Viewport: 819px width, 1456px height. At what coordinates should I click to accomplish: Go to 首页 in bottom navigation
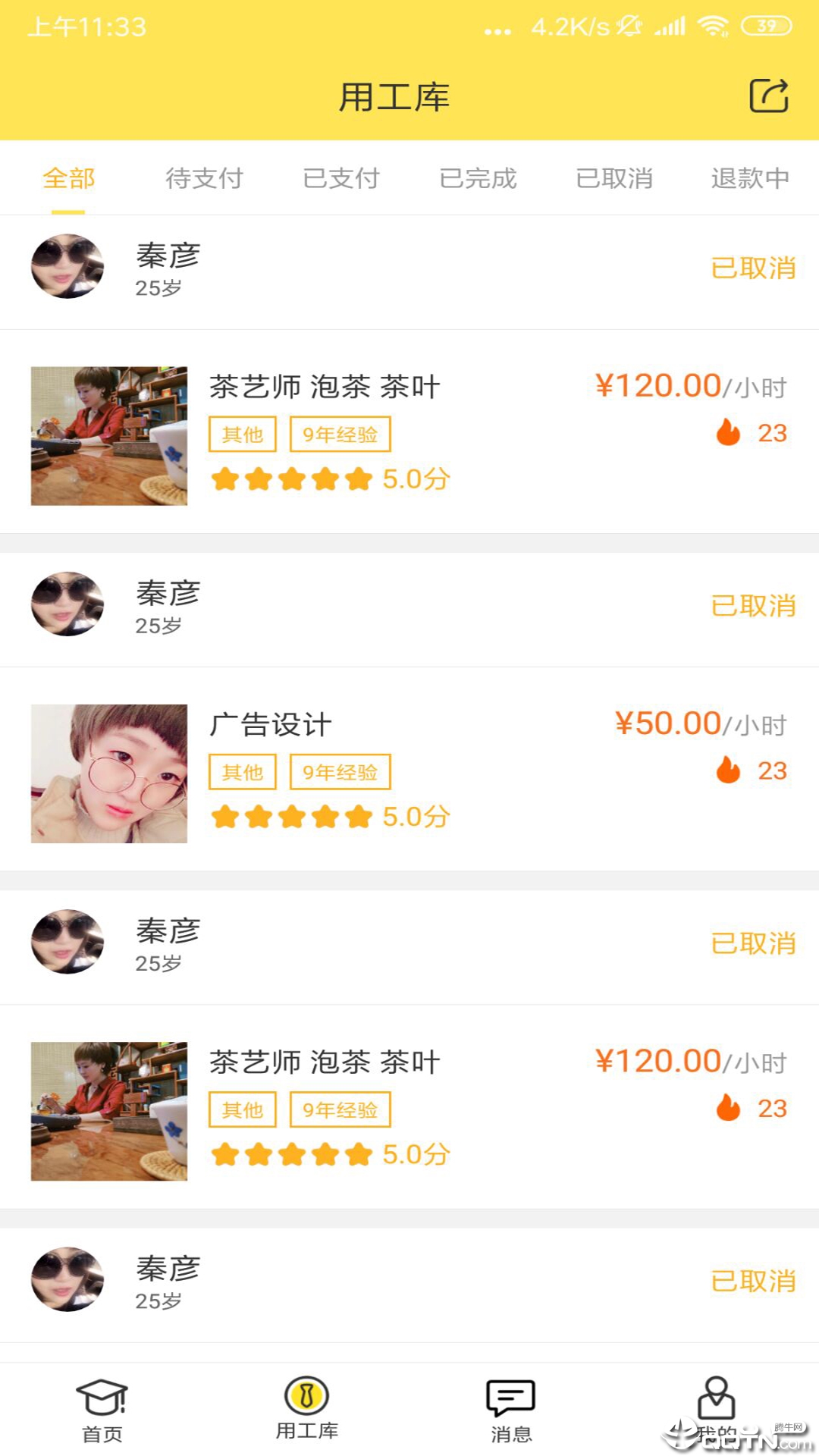coord(102,1410)
